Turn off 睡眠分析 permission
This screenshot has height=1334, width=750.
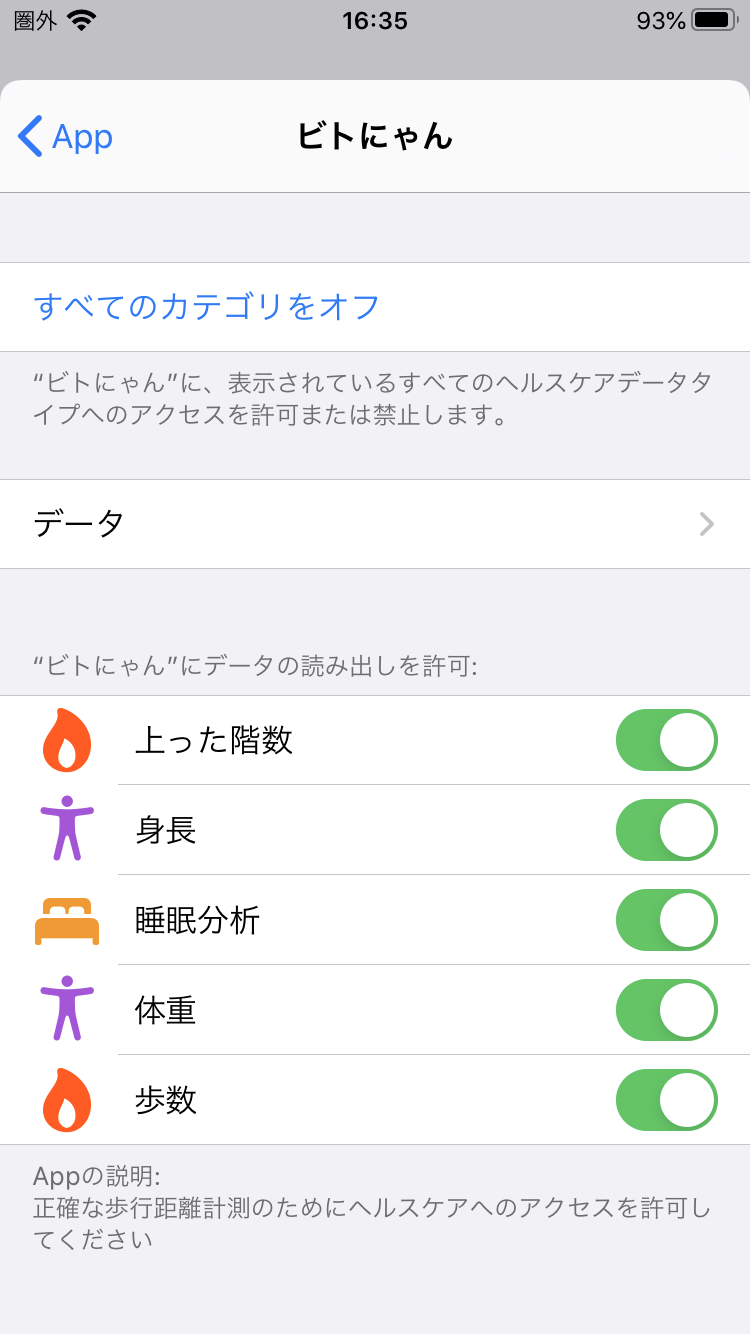[x=666, y=920]
